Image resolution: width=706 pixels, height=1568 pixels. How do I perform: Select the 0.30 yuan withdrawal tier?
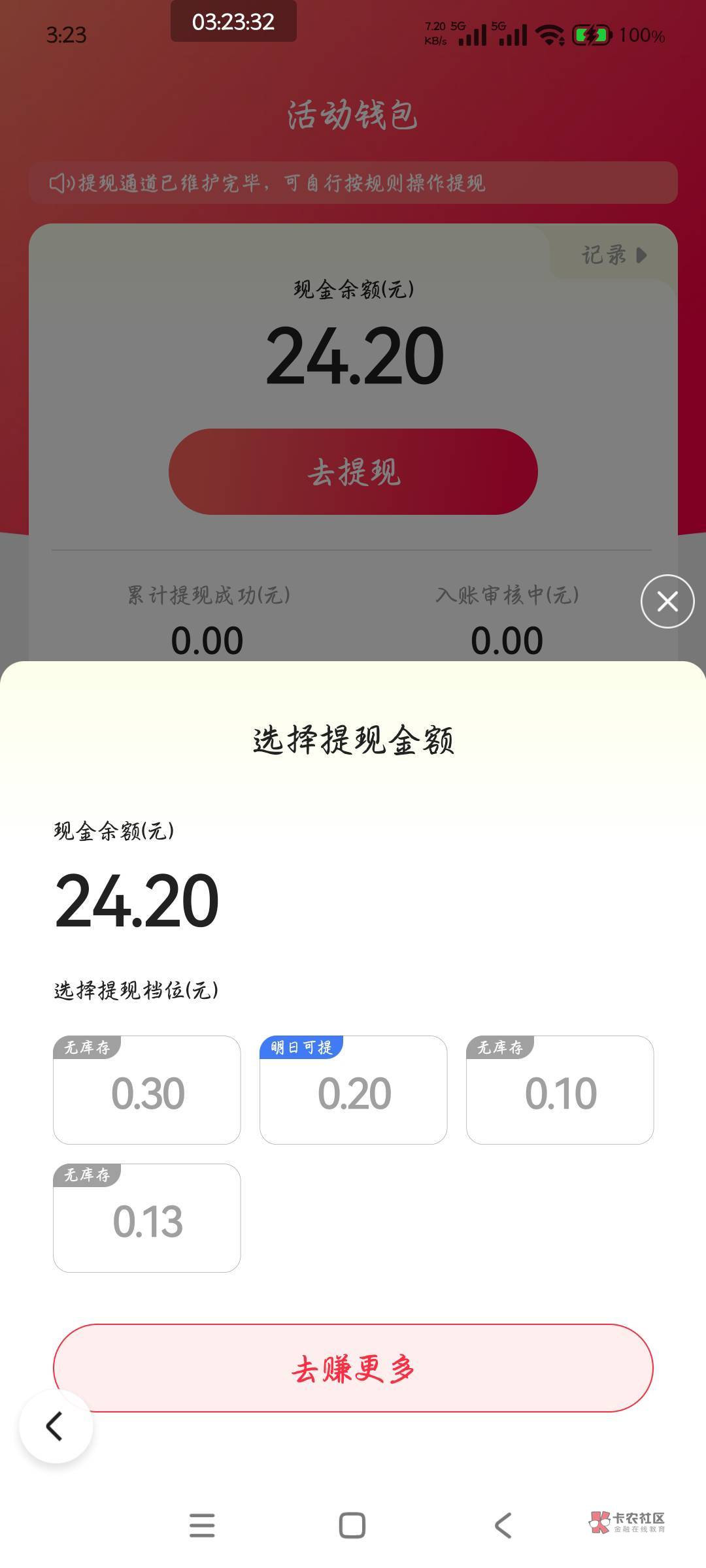pos(147,1090)
